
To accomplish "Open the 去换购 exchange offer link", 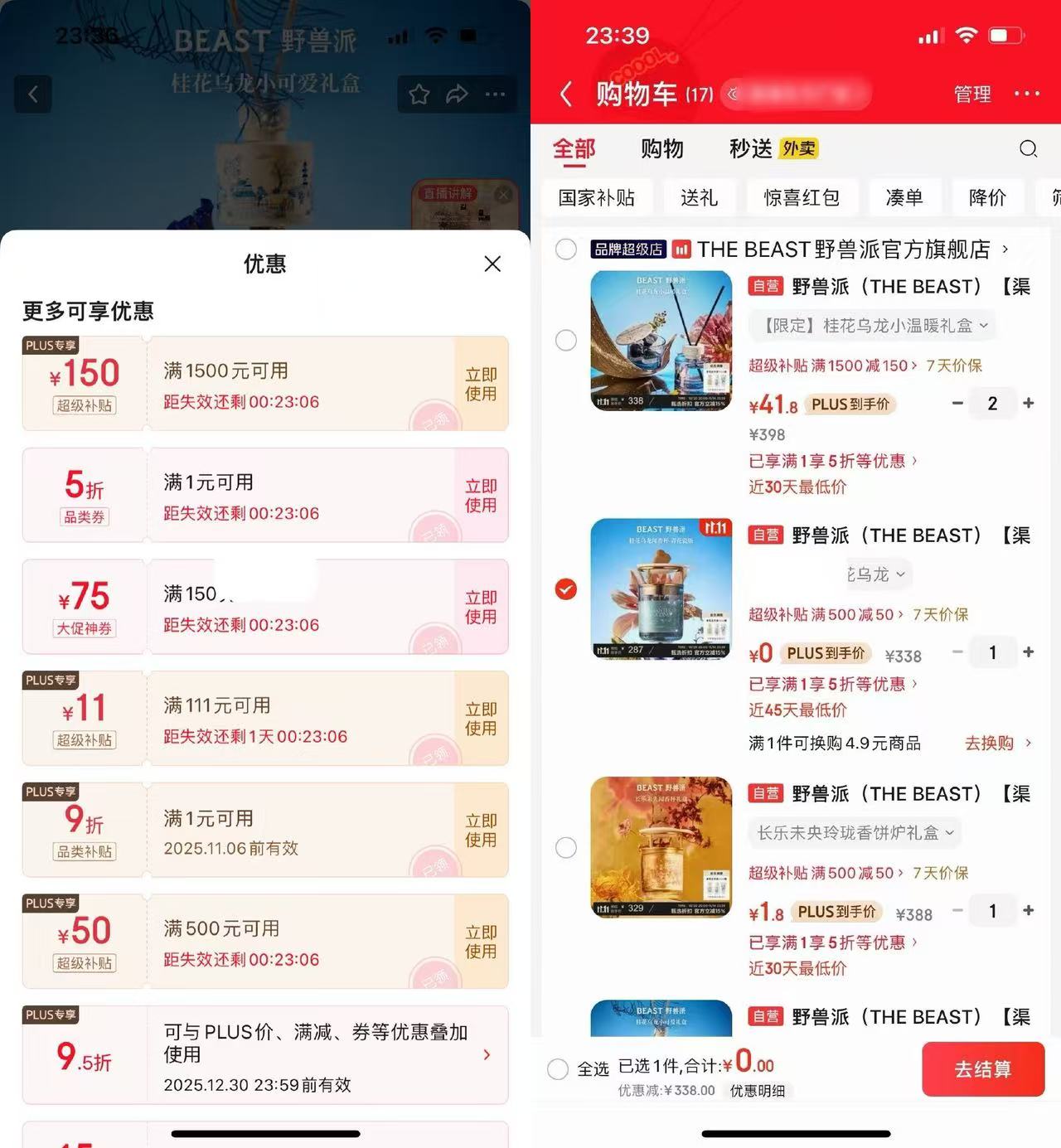I will pos(988,744).
